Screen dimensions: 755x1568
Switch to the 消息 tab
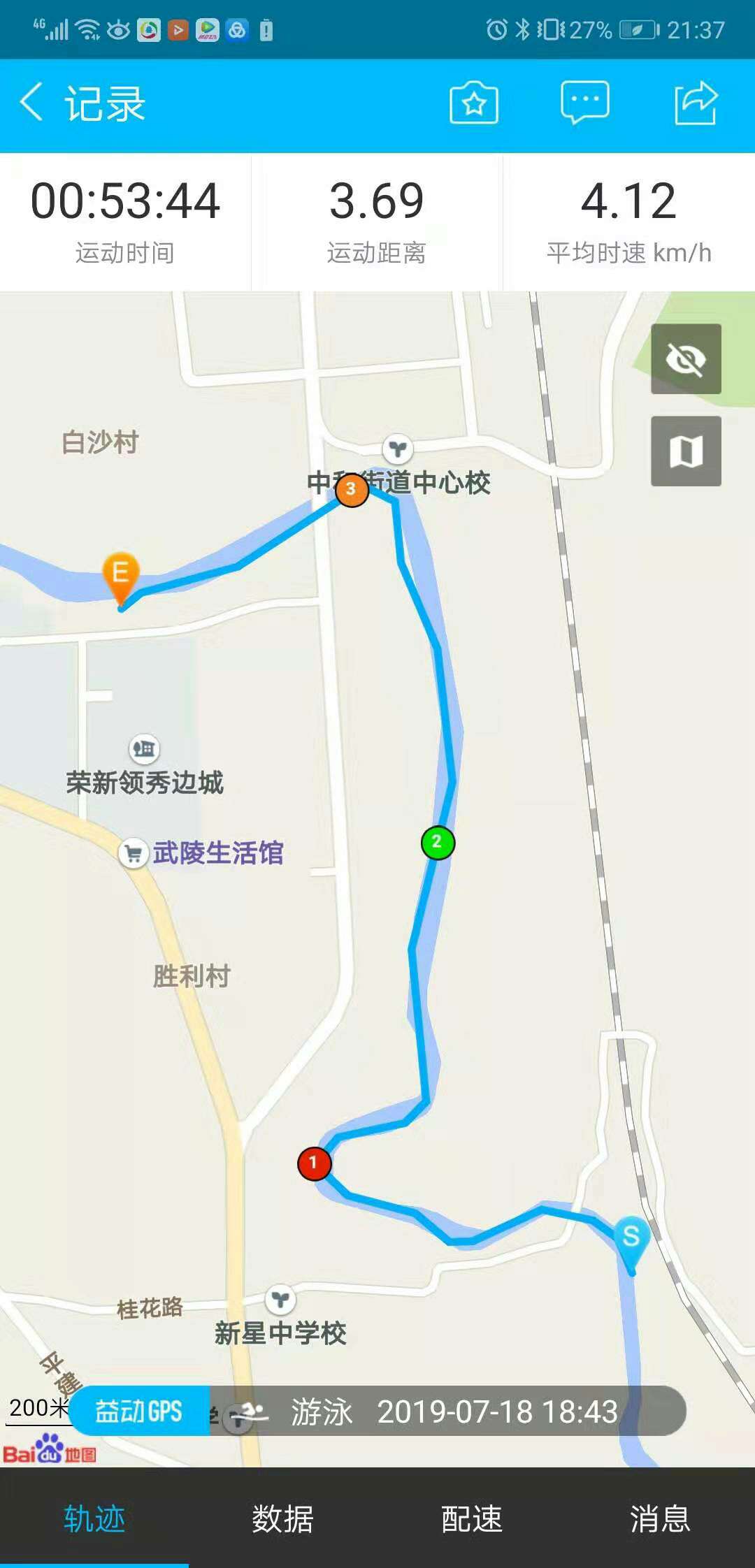tap(660, 1519)
